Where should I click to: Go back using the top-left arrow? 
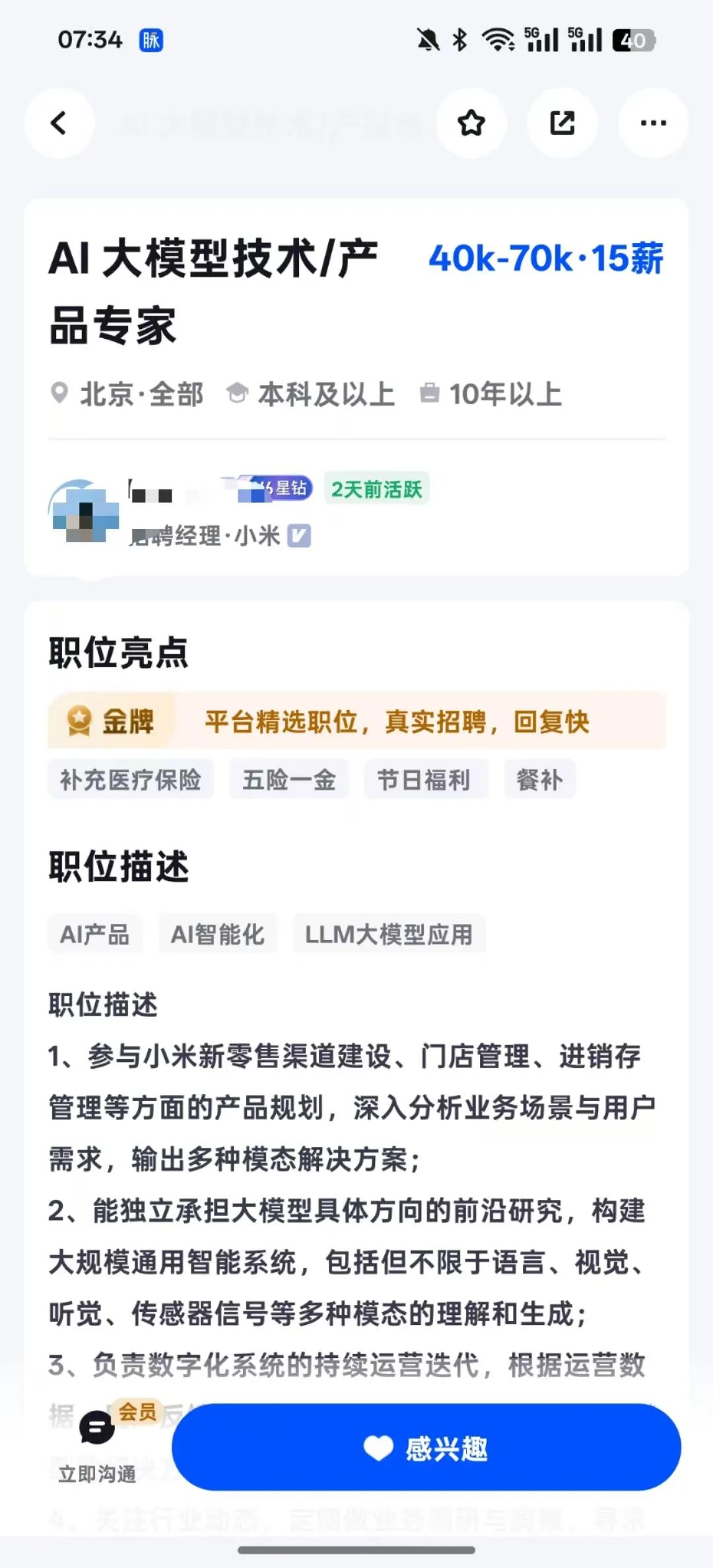(59, 123)
